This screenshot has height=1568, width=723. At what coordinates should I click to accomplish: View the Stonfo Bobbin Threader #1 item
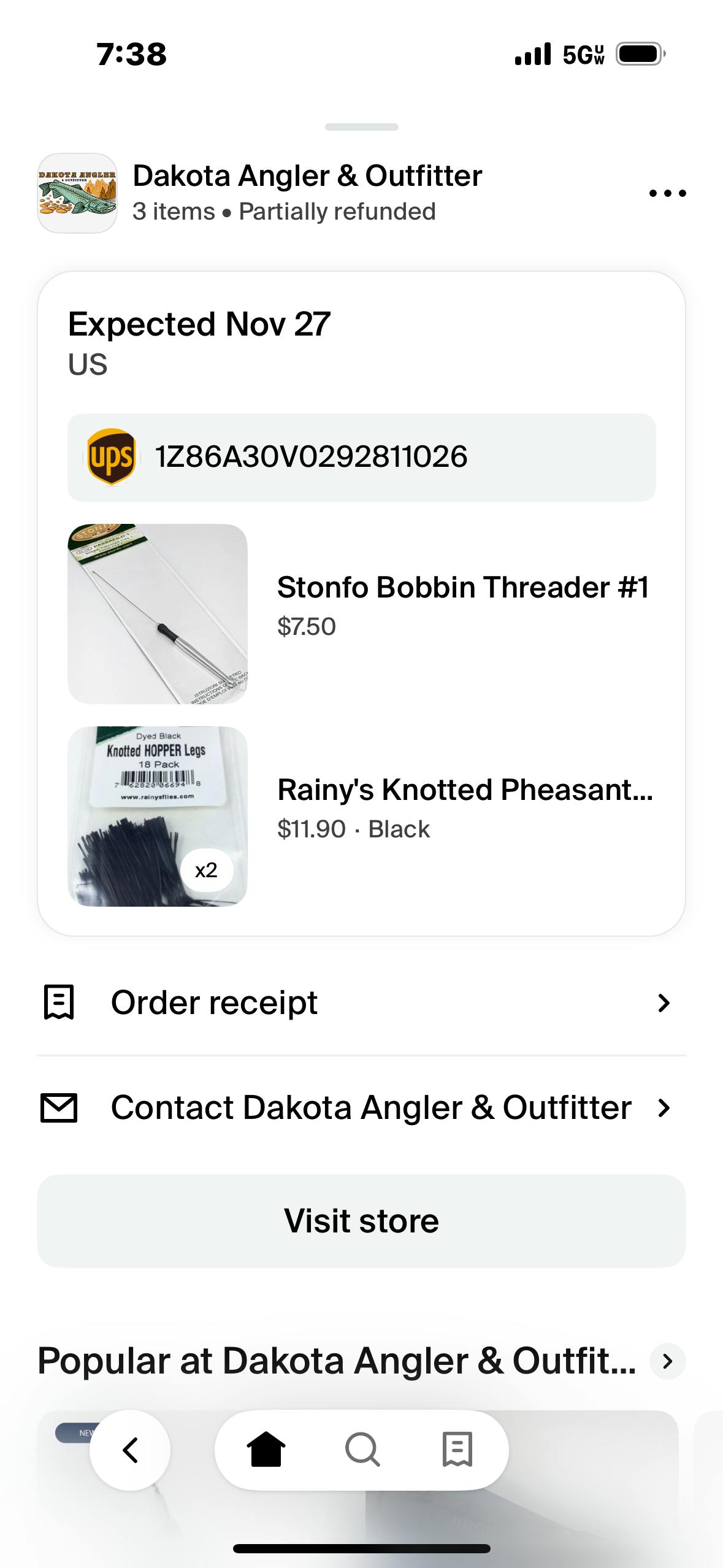coord(463,588)
